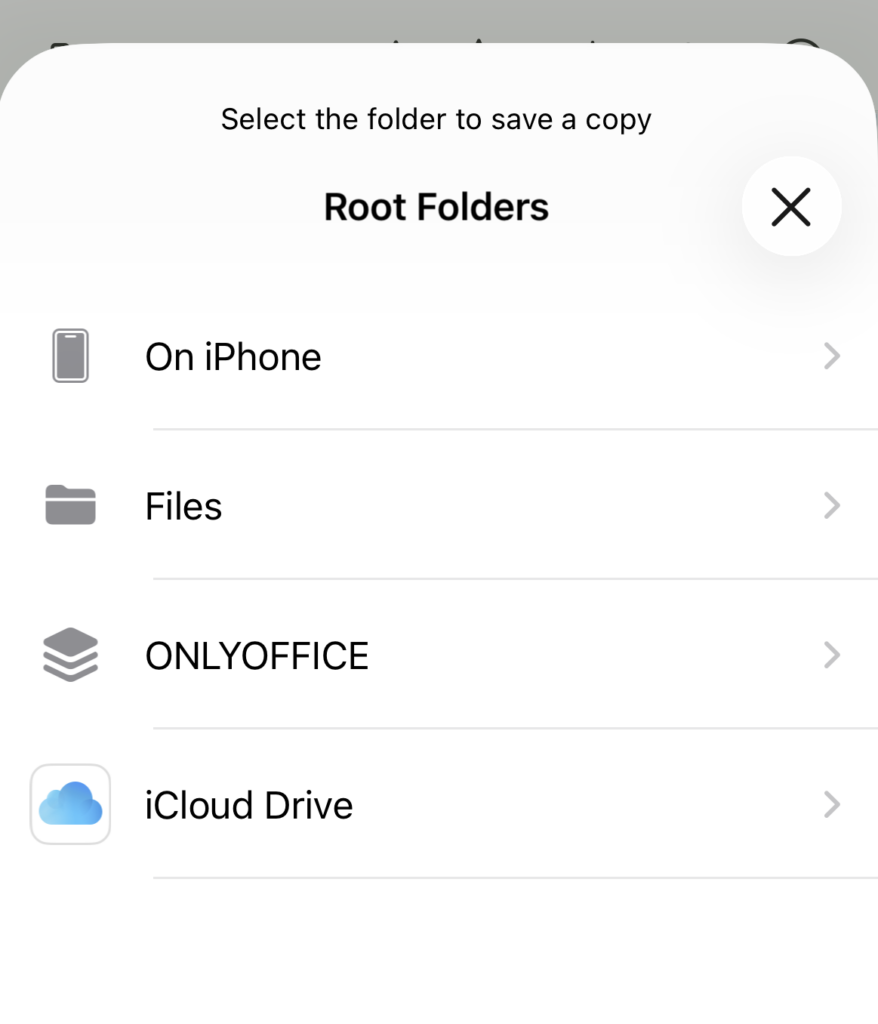Tap the row labeled Files
The height and width of the screenshot is (1024, 878).
[x=183, y=506]
